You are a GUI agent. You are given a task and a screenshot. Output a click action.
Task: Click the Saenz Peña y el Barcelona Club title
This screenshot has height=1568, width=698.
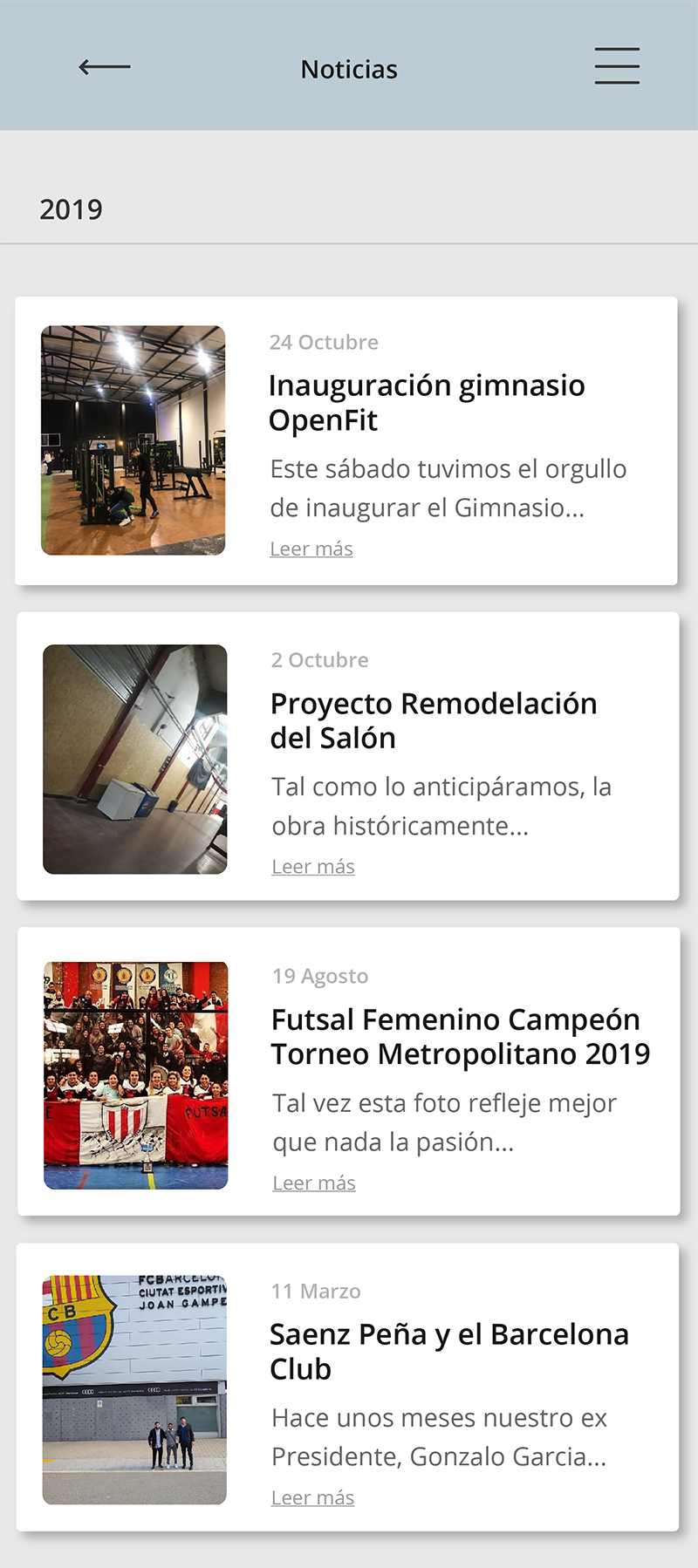[x=450, y=1351]
